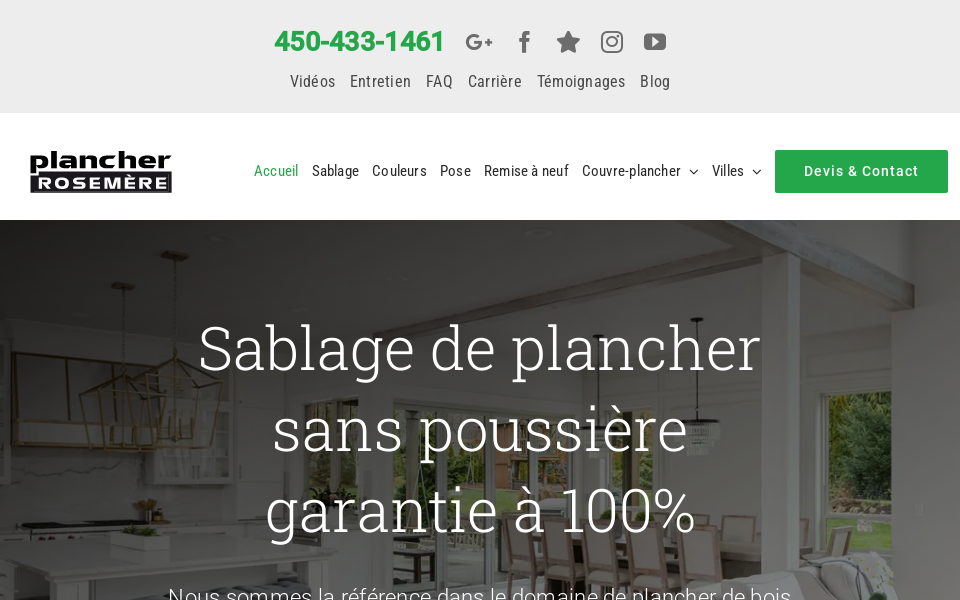Viewport: 960px width, 600px height.
Task: Read the Témoignages page
Action: 580,82
